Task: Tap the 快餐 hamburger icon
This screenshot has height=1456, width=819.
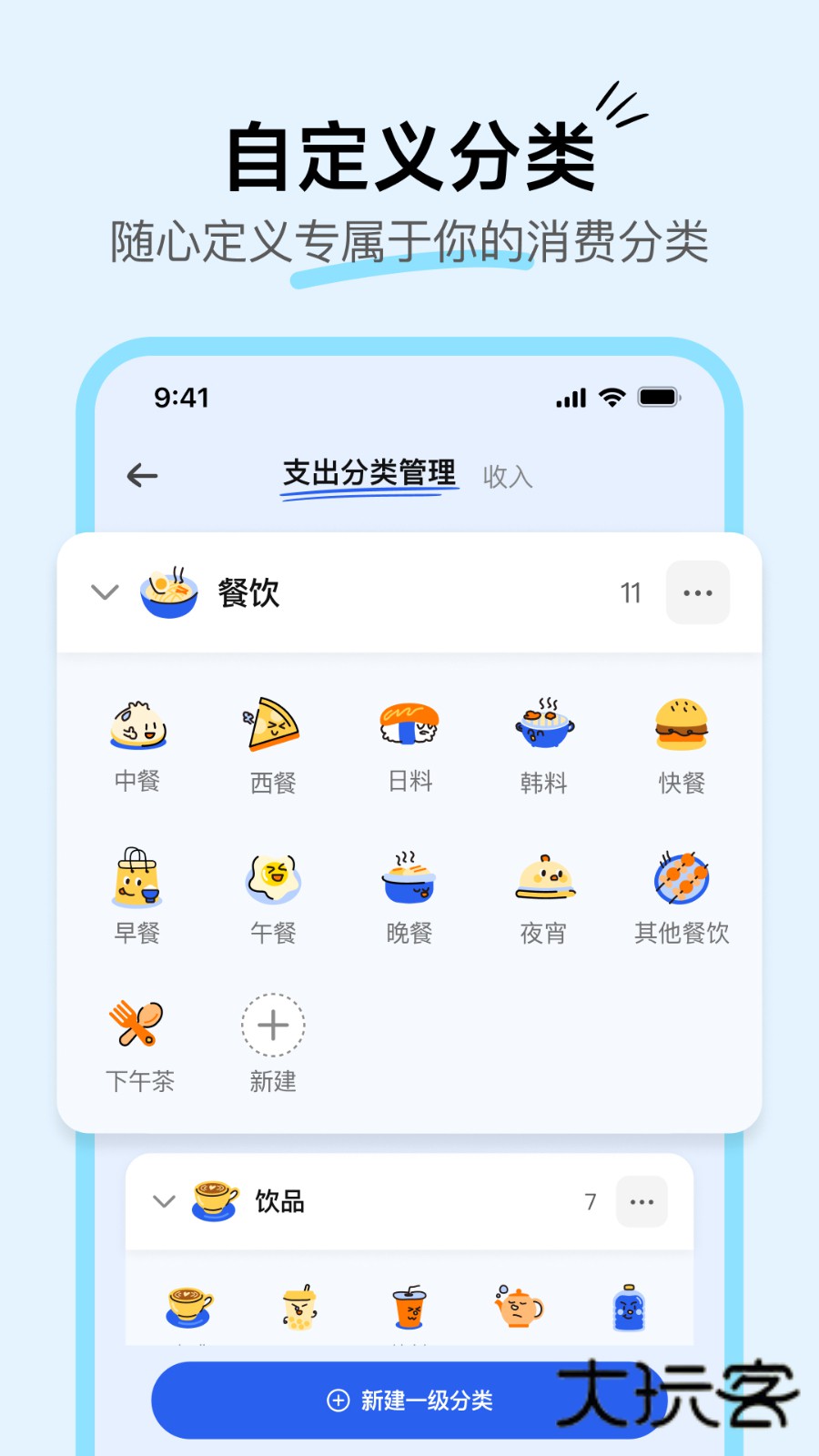Action: pos(679,724)
